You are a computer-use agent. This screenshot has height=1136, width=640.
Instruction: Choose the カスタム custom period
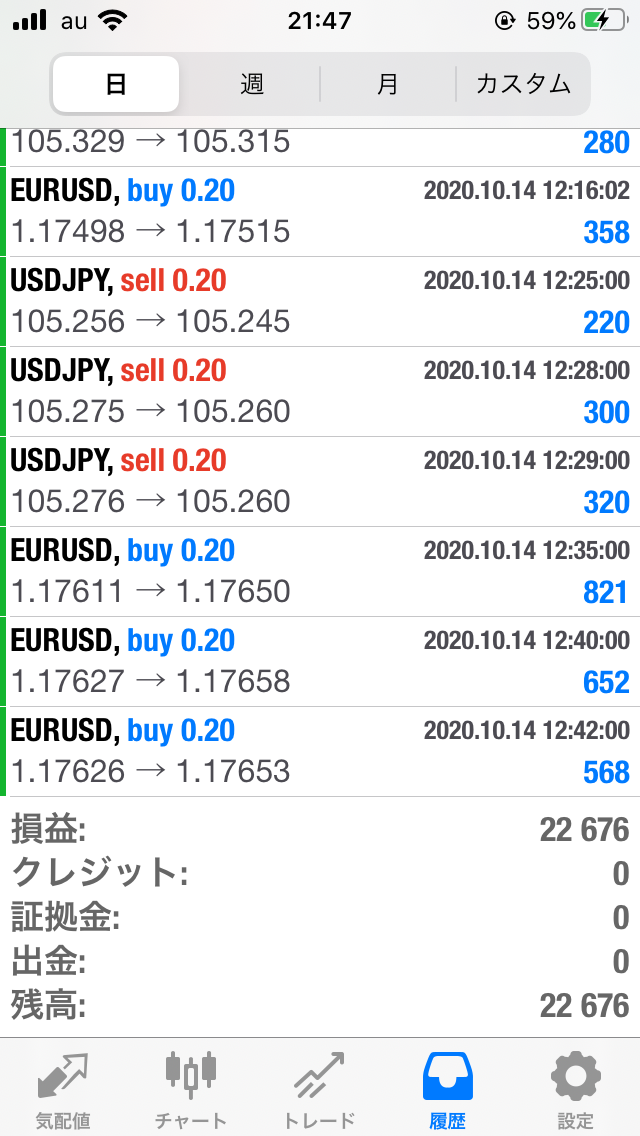click(x=523, y=84)
